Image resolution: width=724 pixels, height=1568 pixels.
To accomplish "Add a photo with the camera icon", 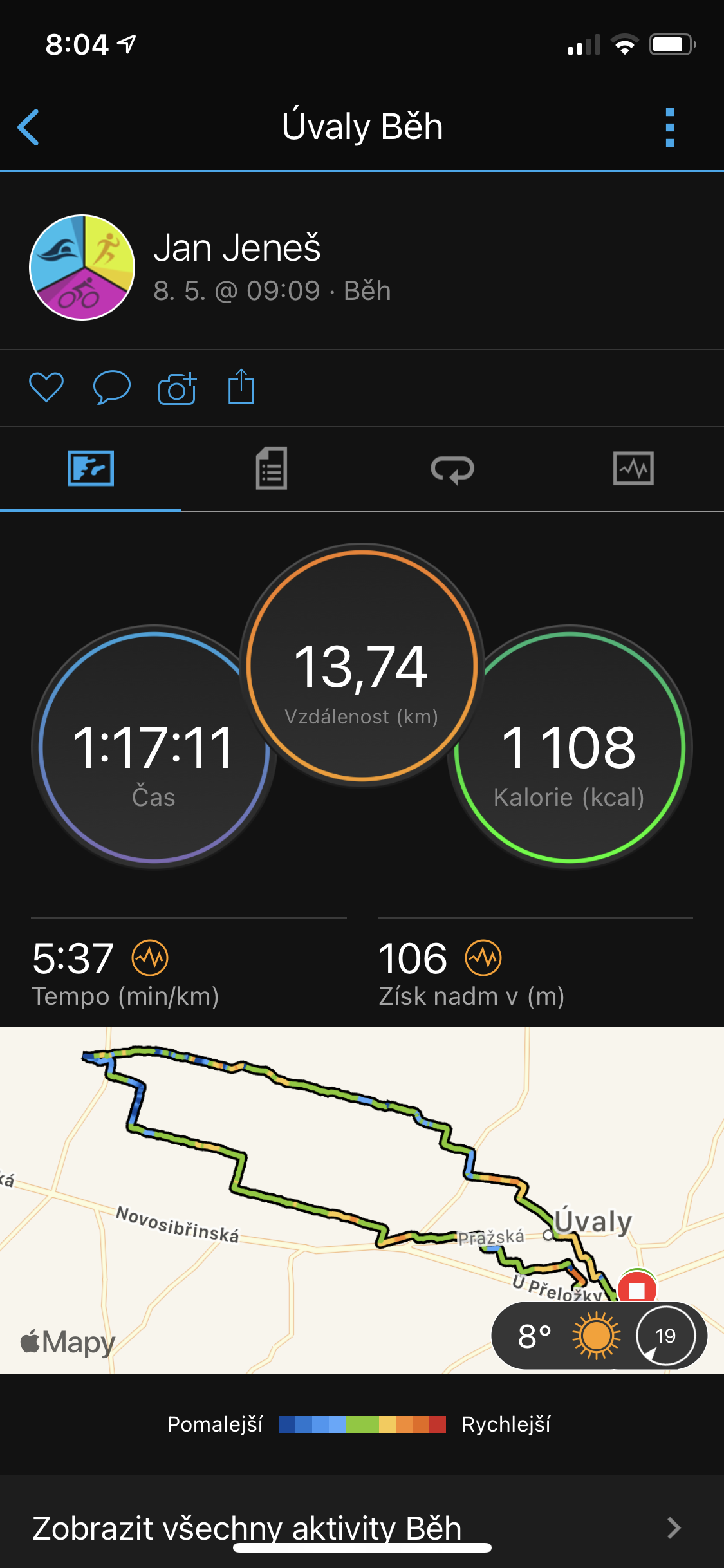I will (x=177, y=387).
